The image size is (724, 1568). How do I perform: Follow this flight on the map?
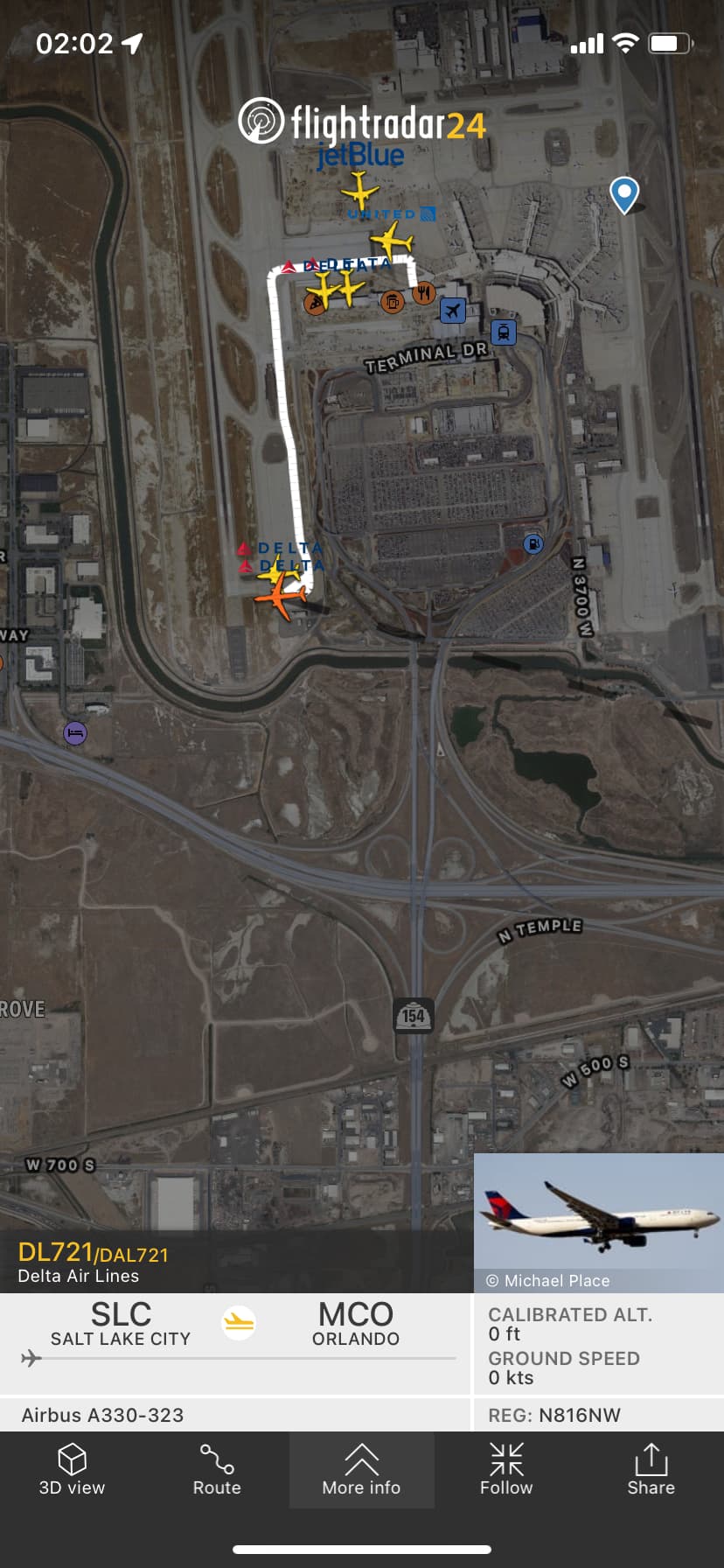(506, 1471)
